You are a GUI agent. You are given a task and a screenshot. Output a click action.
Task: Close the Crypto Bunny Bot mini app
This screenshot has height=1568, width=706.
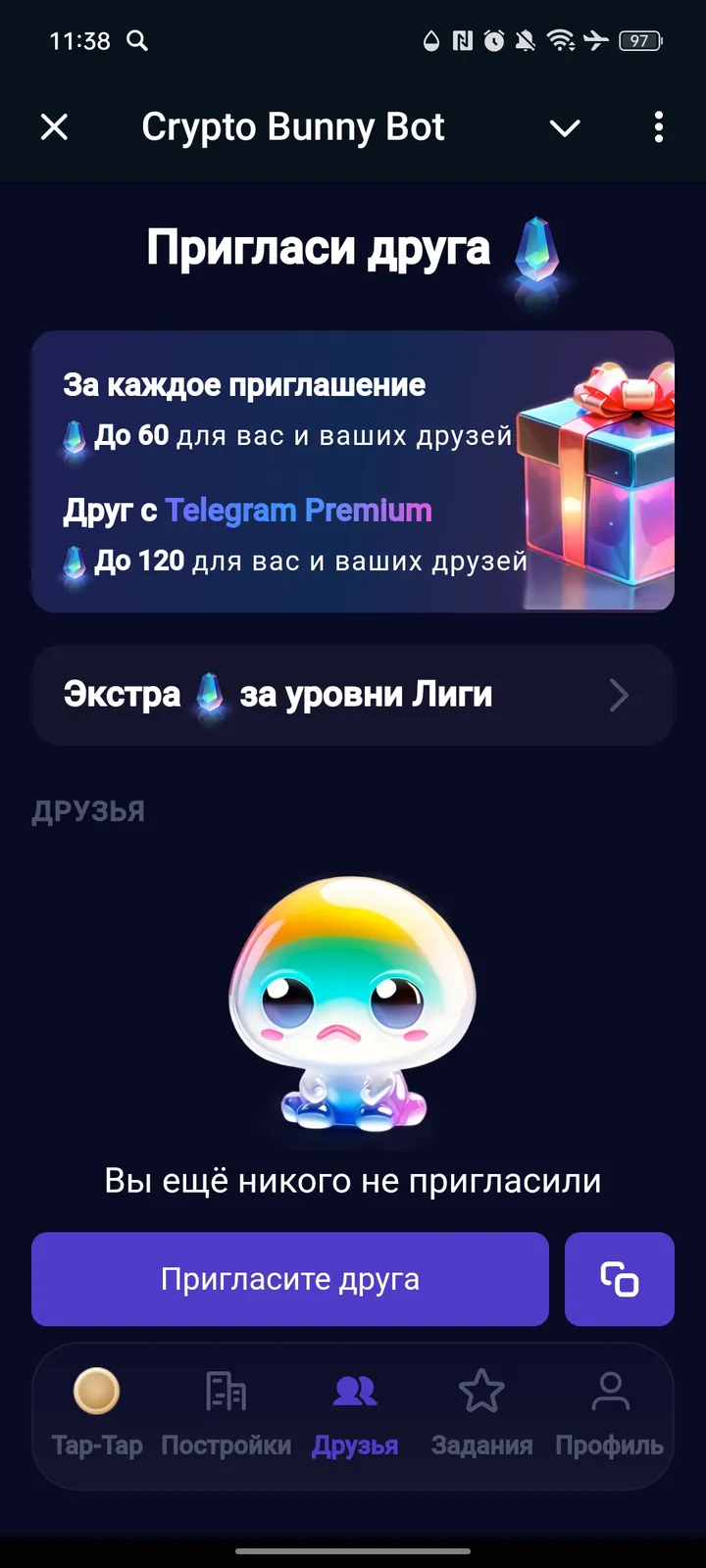[55, 127]
